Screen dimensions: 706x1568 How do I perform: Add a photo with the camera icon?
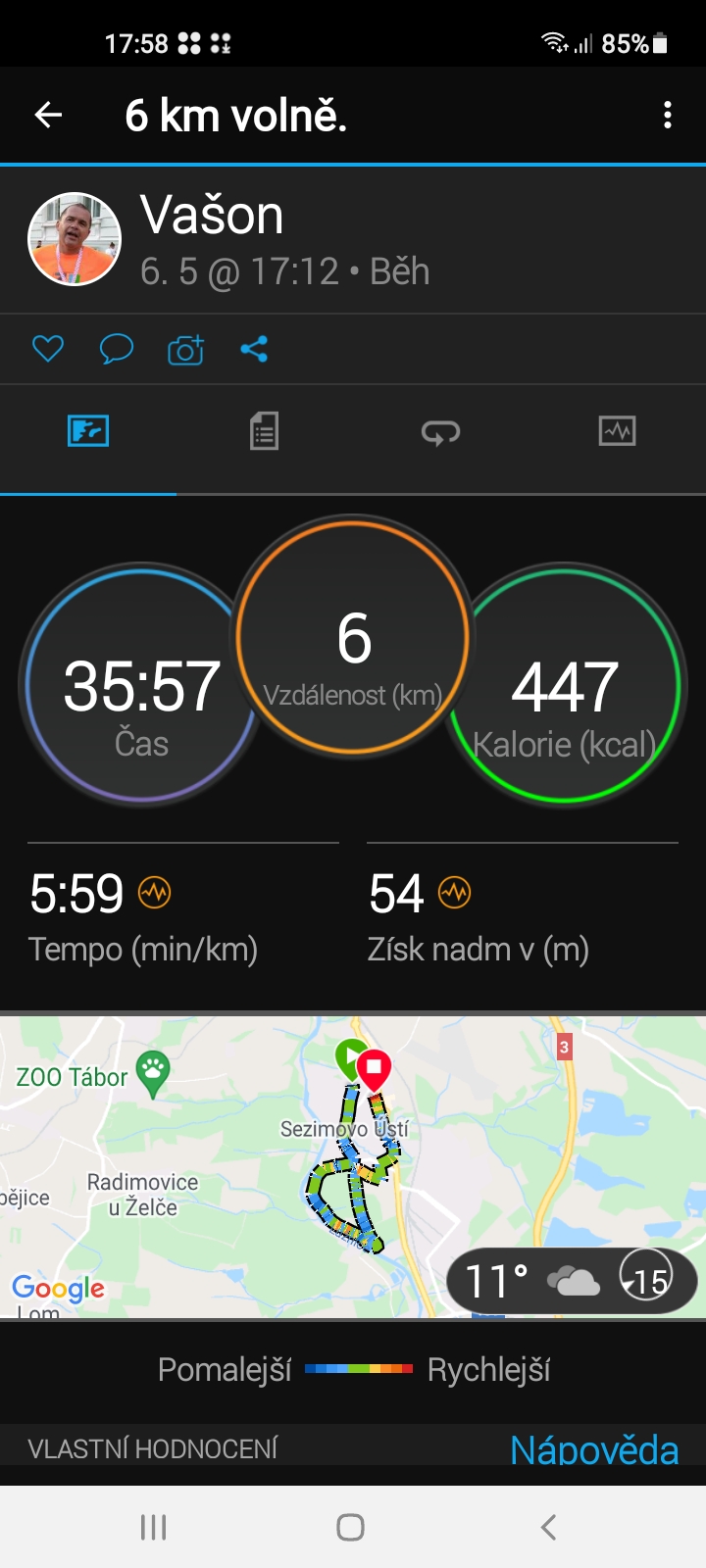point(185,349)
